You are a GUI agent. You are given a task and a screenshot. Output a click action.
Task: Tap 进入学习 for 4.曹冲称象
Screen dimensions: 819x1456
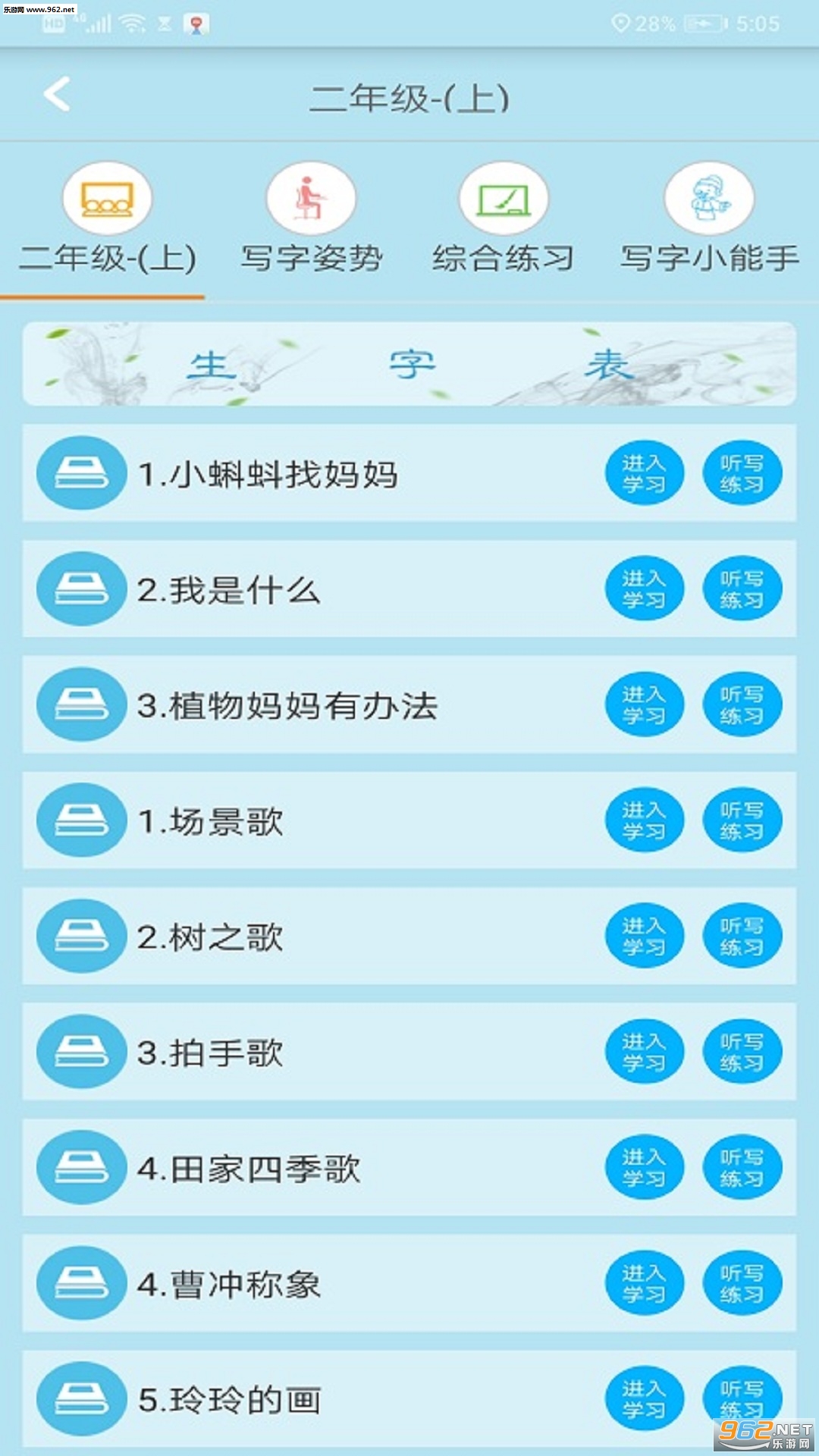[644, 1283]
